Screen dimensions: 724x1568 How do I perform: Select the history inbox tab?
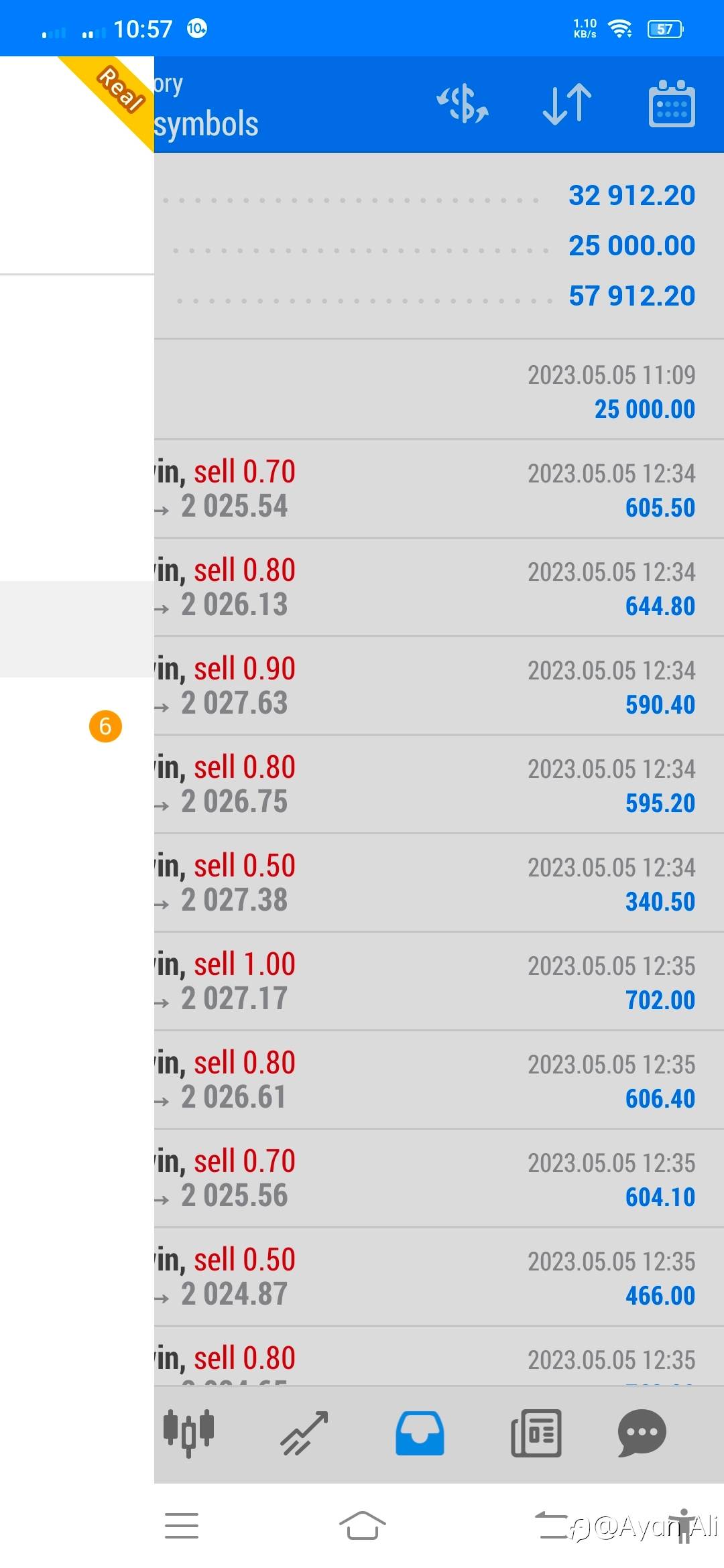coord(420,1433)
